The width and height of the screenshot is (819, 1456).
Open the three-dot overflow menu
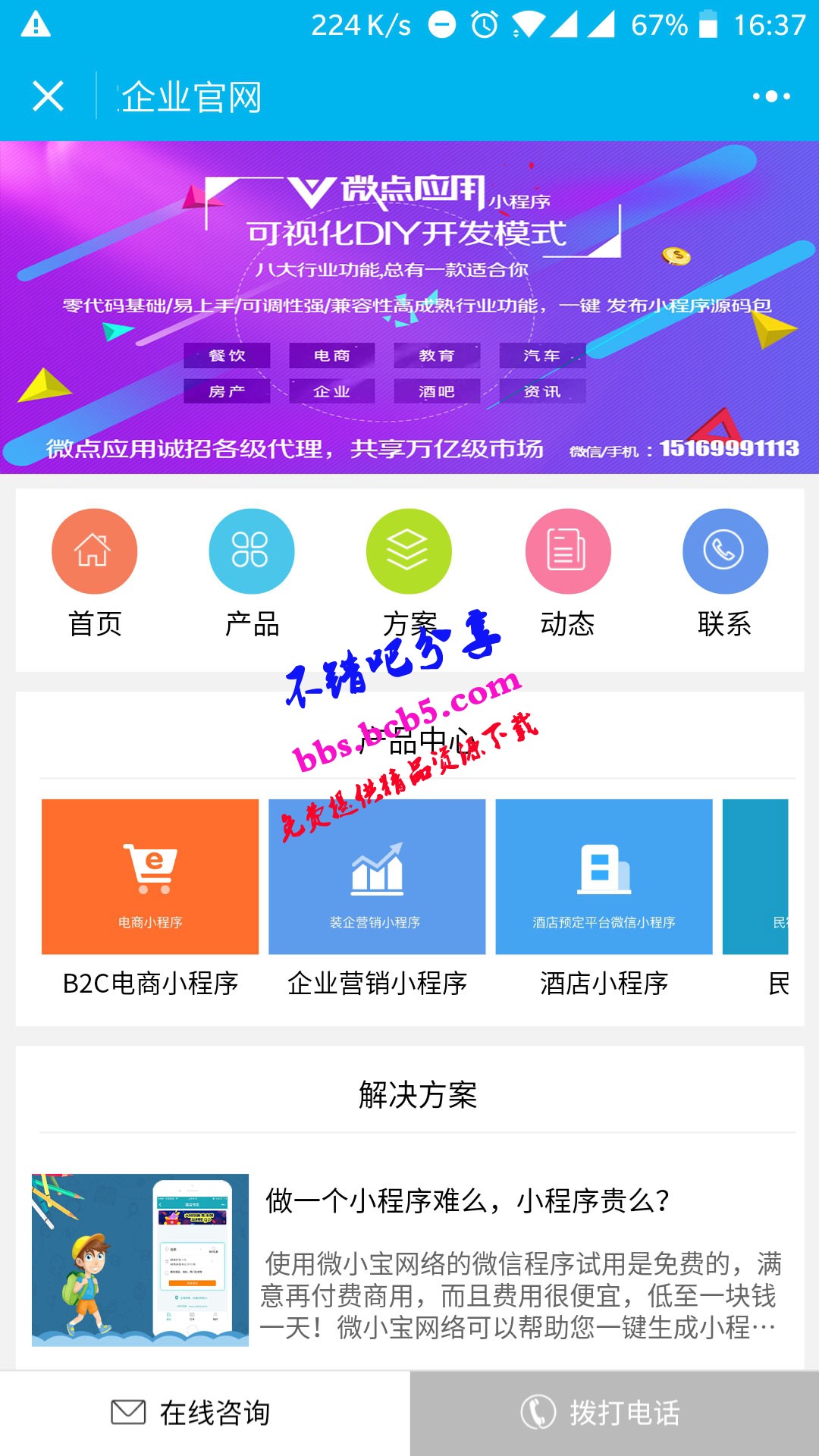tap(770, 96)
